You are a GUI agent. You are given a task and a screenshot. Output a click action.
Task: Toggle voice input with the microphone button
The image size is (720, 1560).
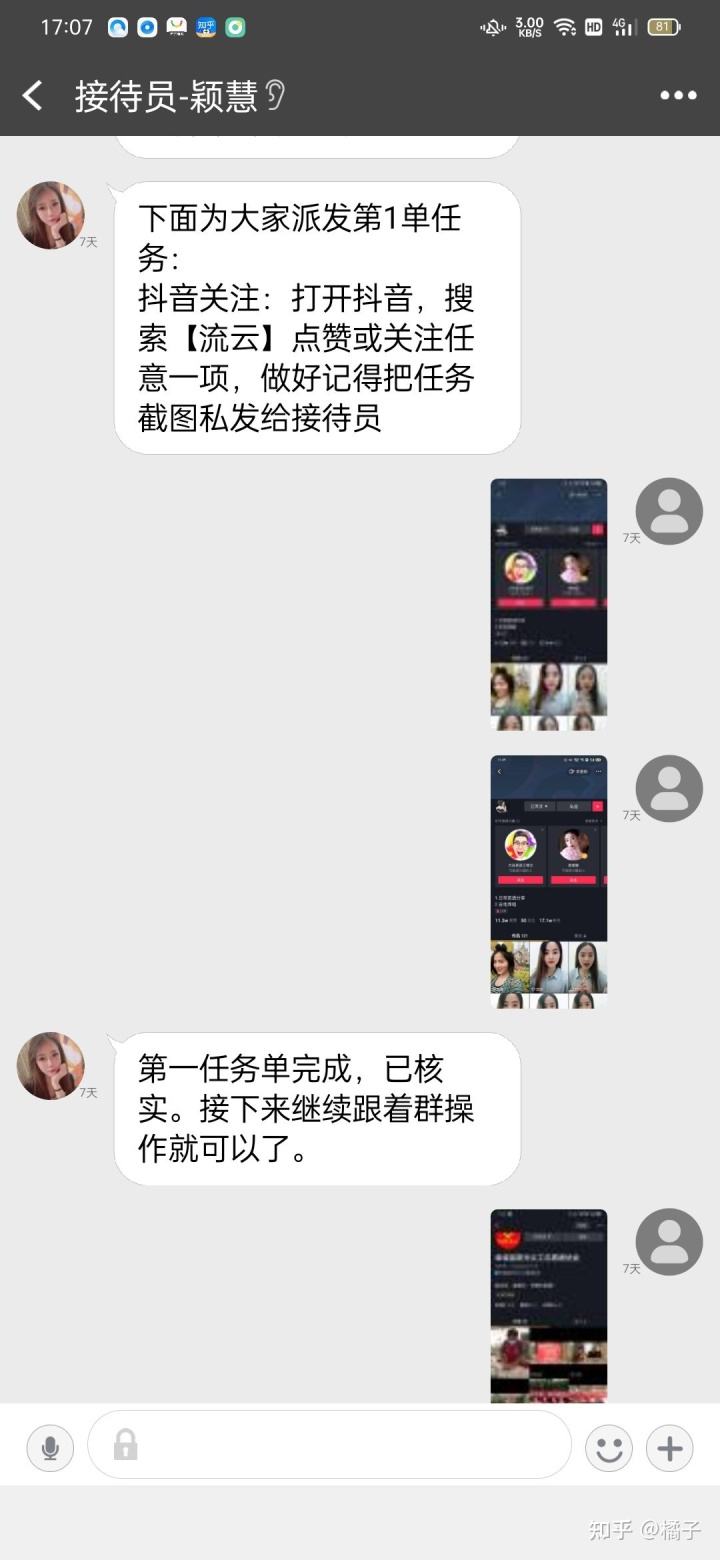point(50,1447)
